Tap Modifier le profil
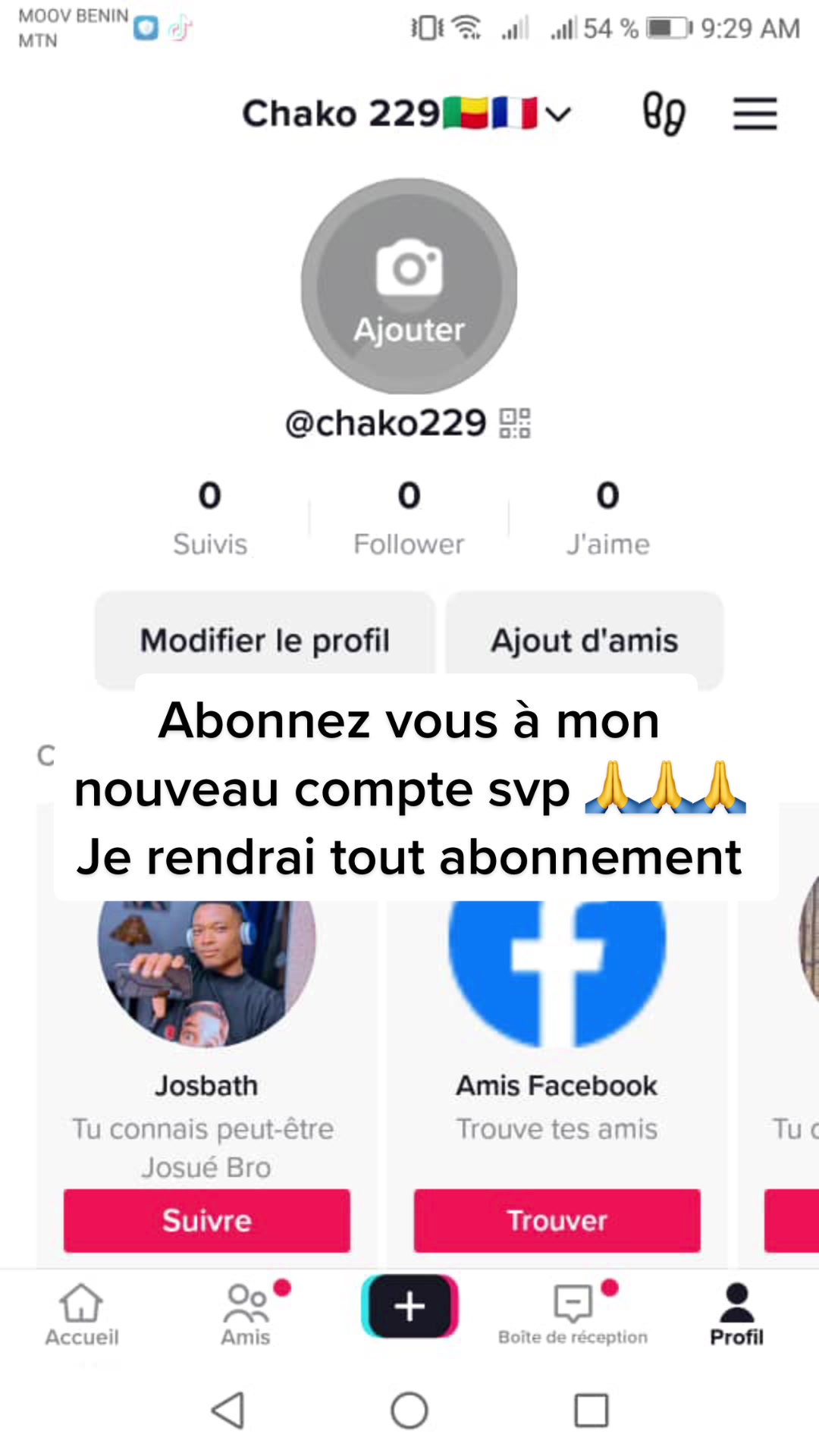The image size is (819, 1456). click(265, 639)
